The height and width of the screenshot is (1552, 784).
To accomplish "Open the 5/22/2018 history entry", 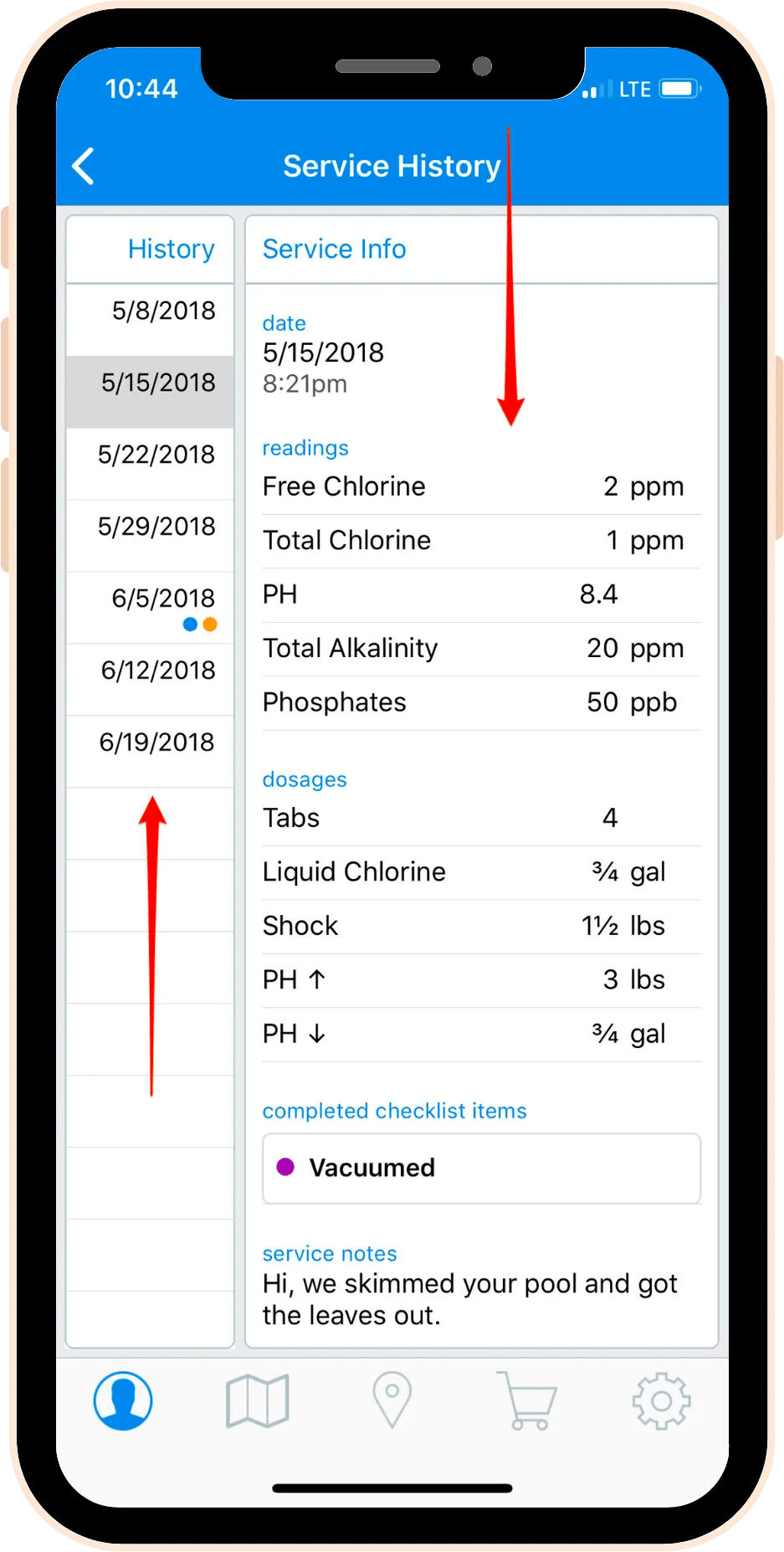I will coord(151,455).
